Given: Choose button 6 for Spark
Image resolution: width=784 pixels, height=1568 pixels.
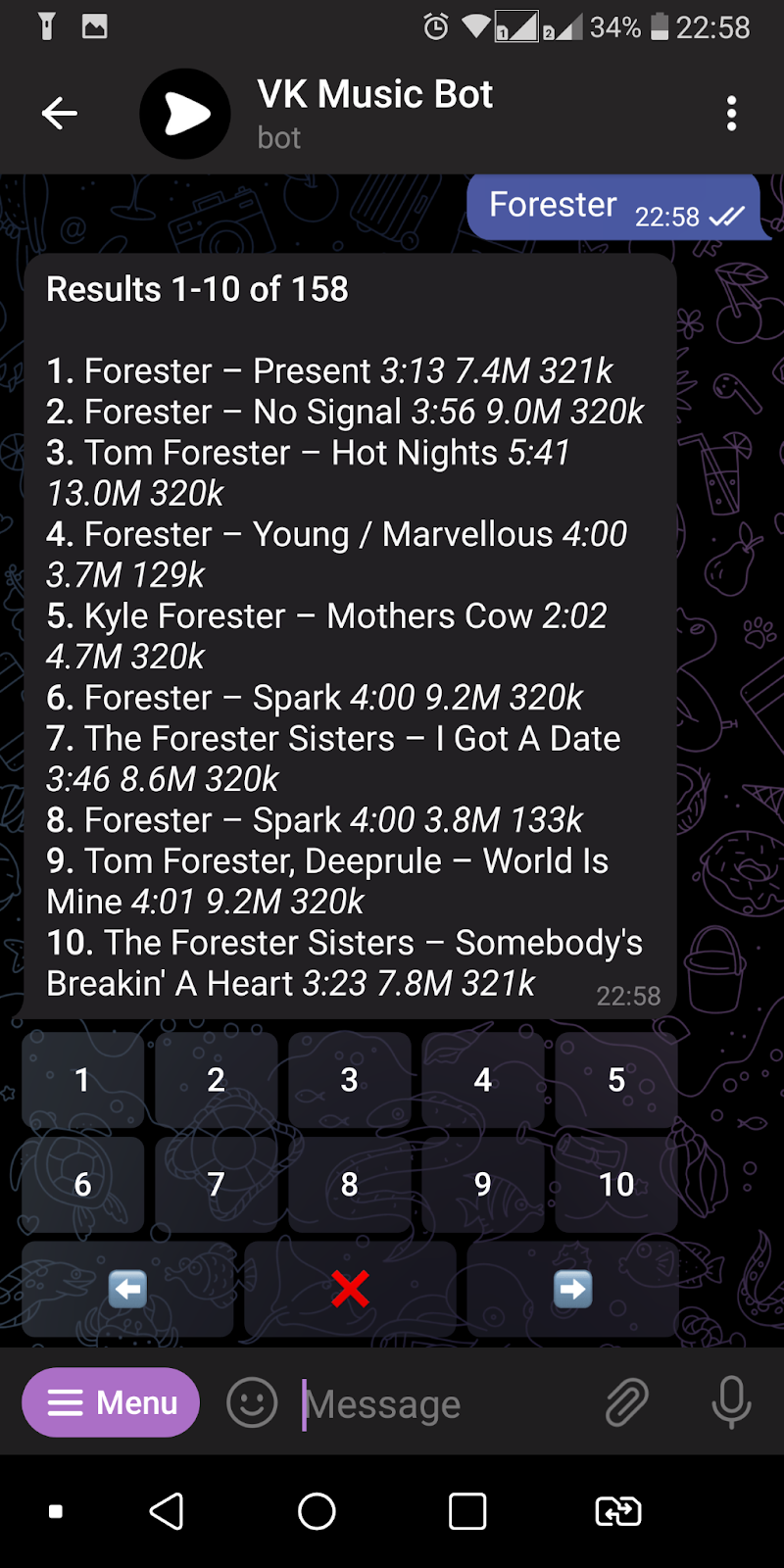Looking at the screenshot, I should tap(82, 1185).
